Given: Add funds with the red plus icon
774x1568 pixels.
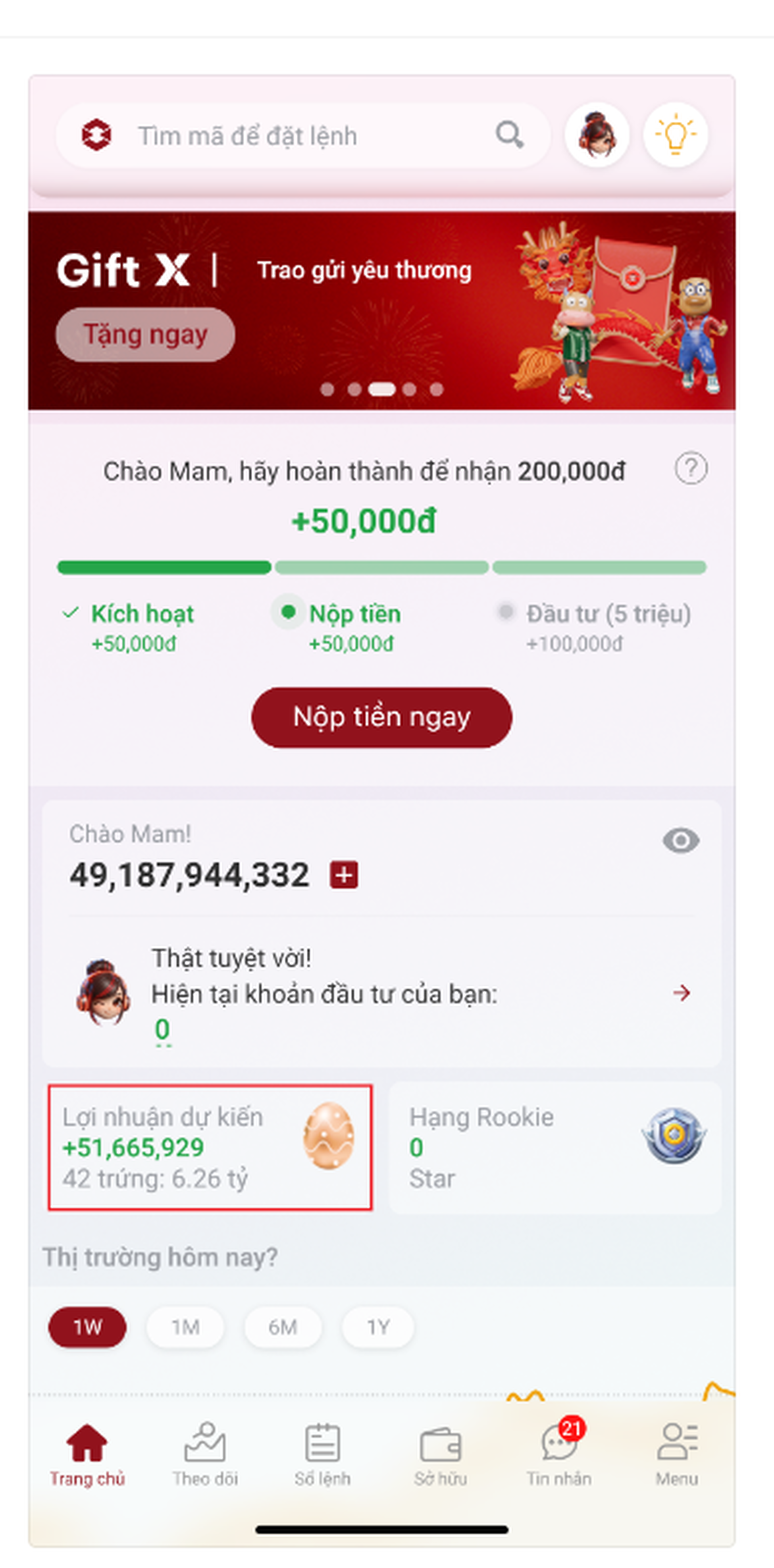Looking at the screenshot, I should pyautogui.click(x=343, y=875).
